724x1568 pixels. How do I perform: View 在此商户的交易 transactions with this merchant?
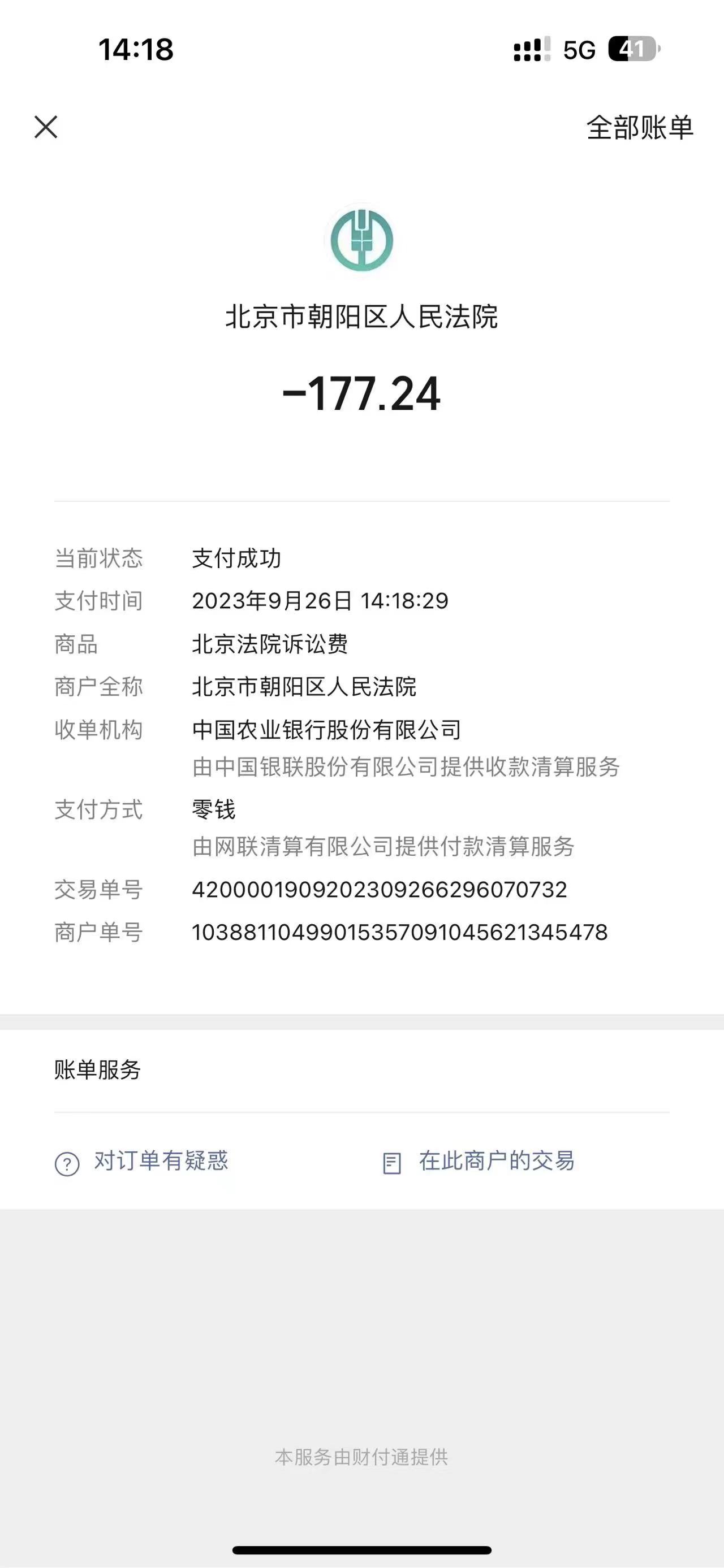pyautogui.click(x=479, y=1162)
